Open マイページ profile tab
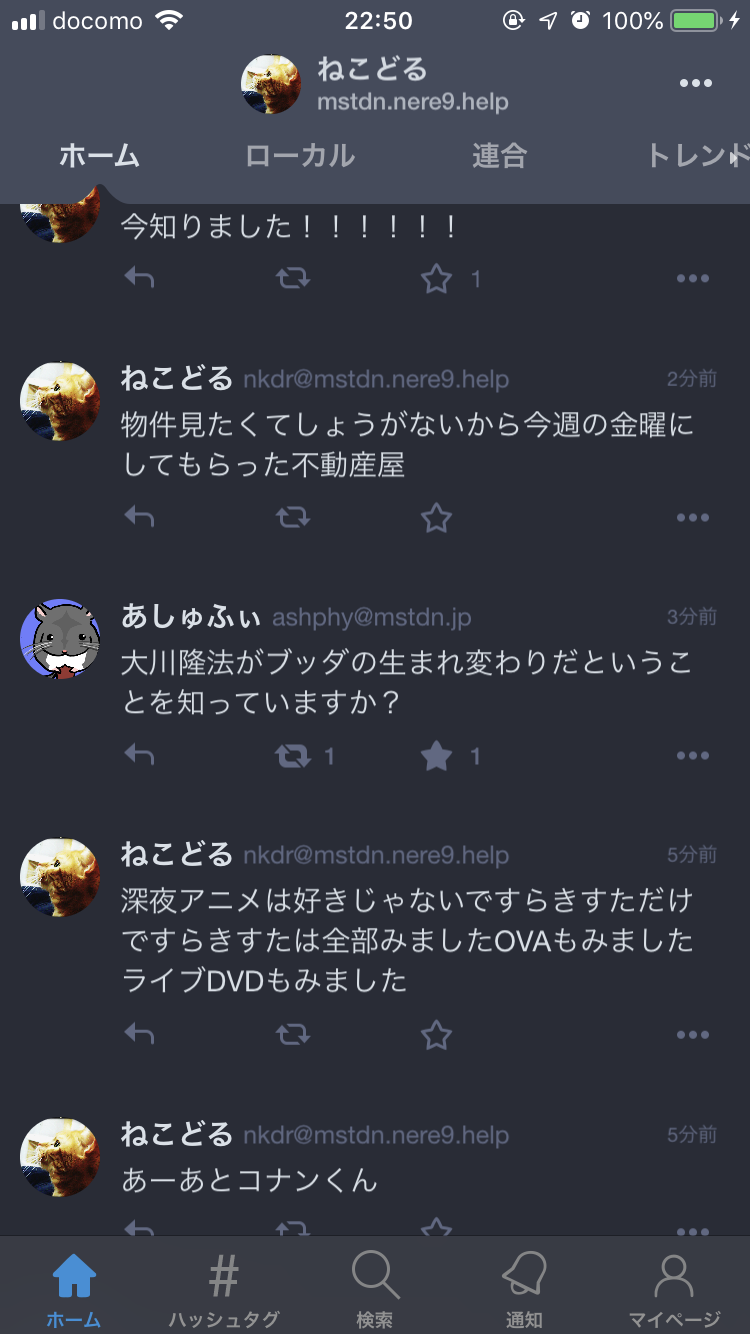The height and width of the screenshot is (1334, 750). tap(674, 1288)
